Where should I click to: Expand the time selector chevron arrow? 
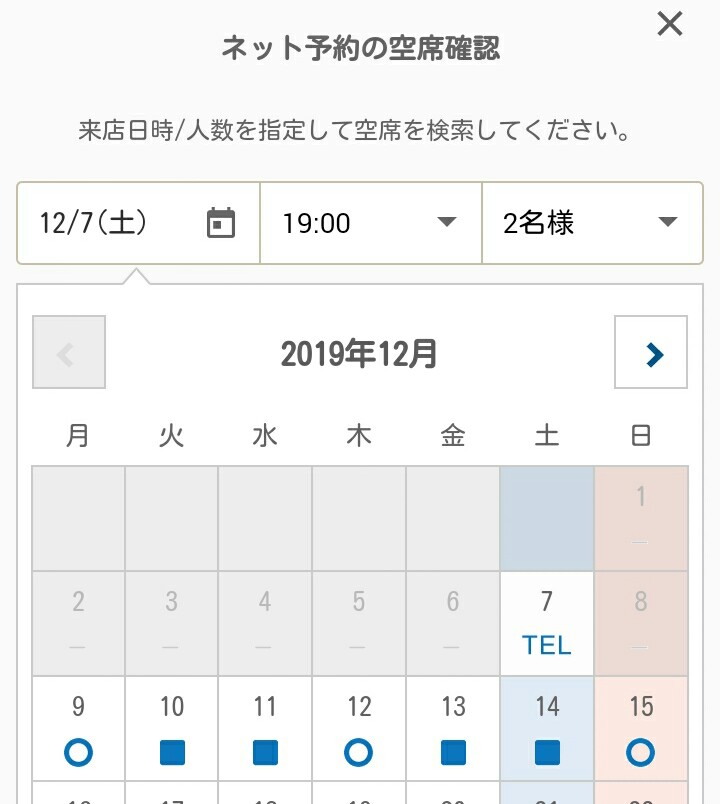448,223
